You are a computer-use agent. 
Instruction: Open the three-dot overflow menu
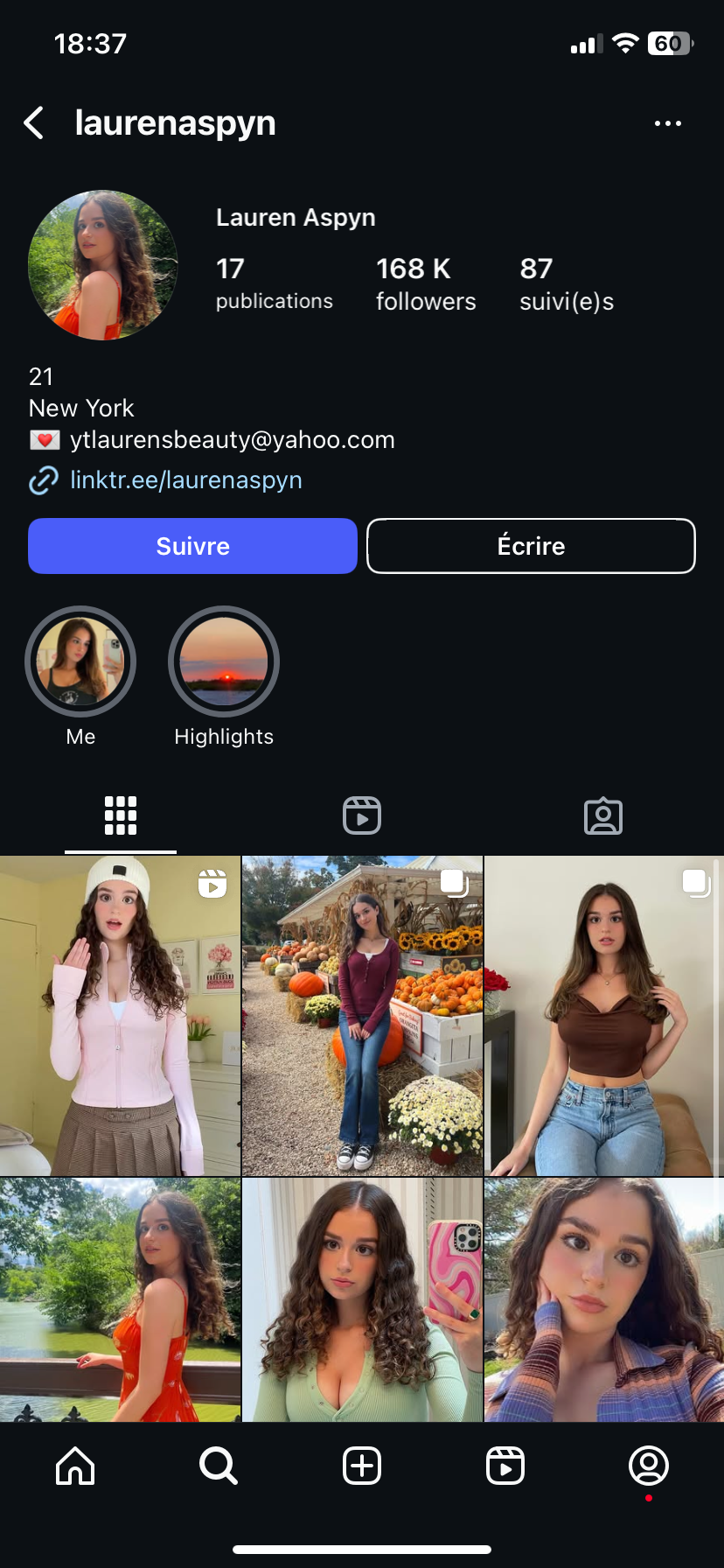667,123
